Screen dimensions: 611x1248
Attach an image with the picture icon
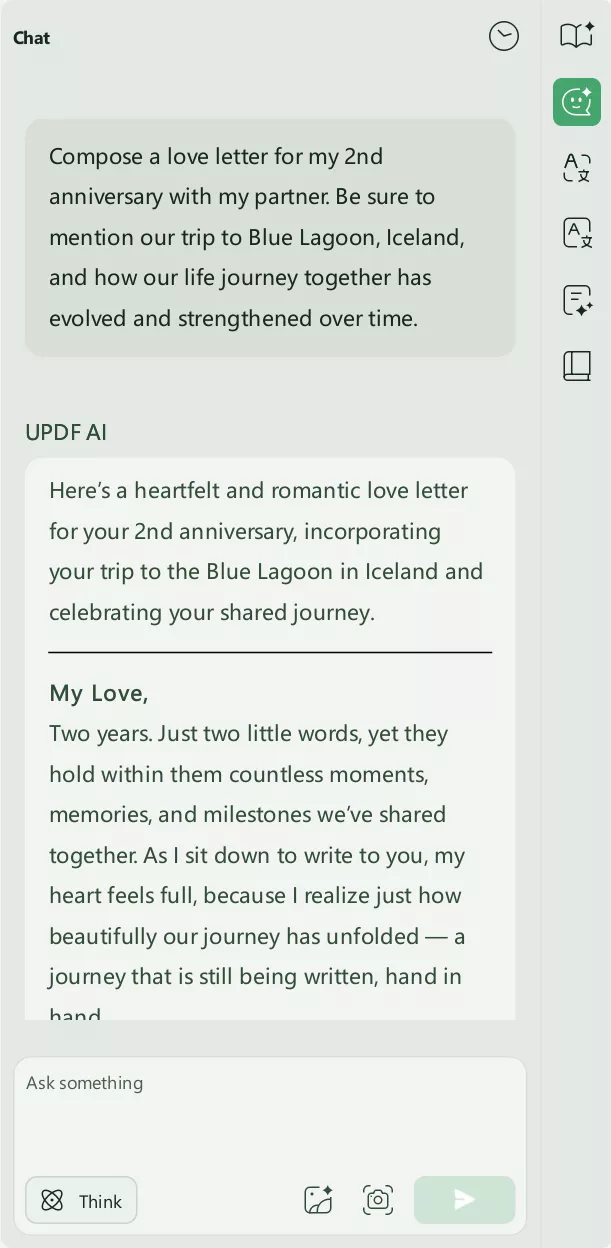click(x=318, y=1200)
